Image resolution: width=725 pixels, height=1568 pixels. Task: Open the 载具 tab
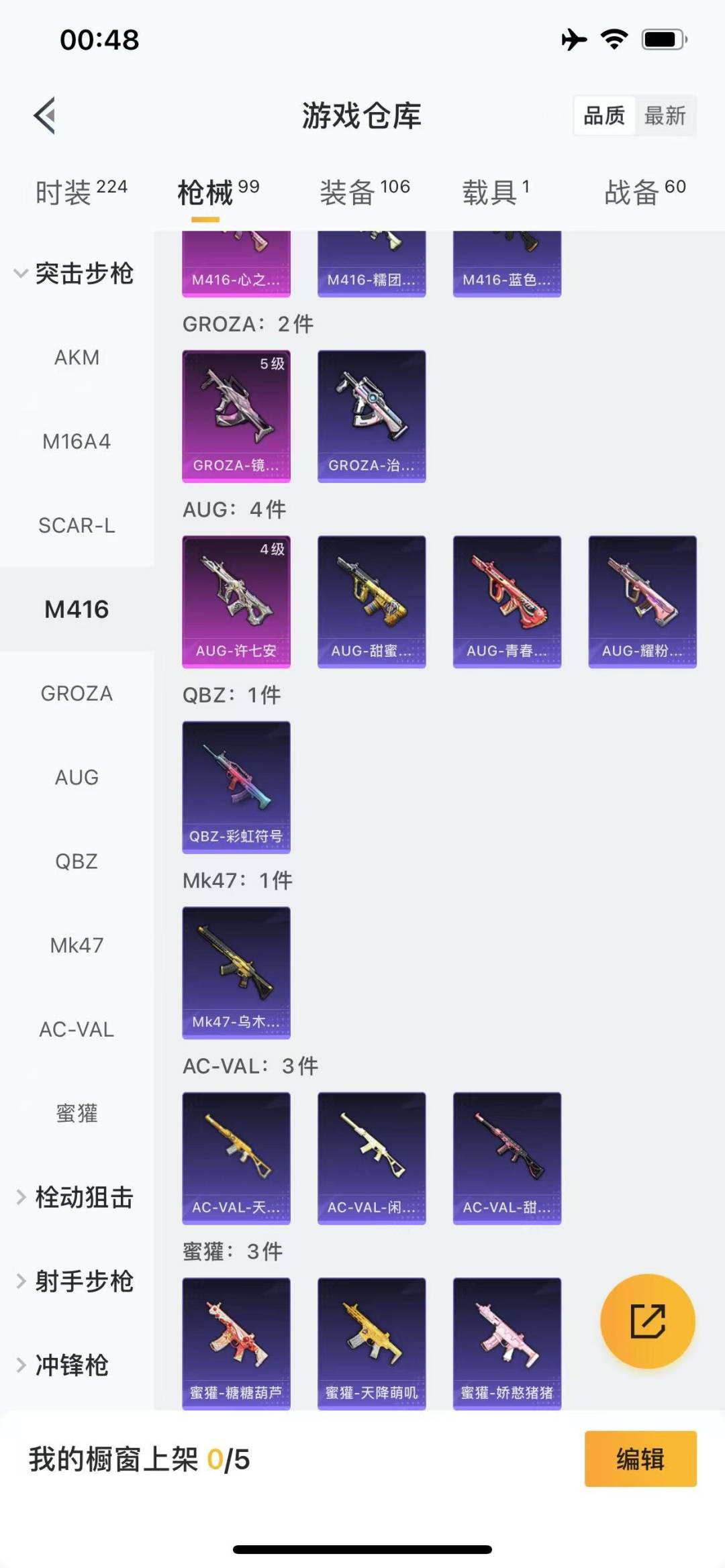[x=495, y=193]
